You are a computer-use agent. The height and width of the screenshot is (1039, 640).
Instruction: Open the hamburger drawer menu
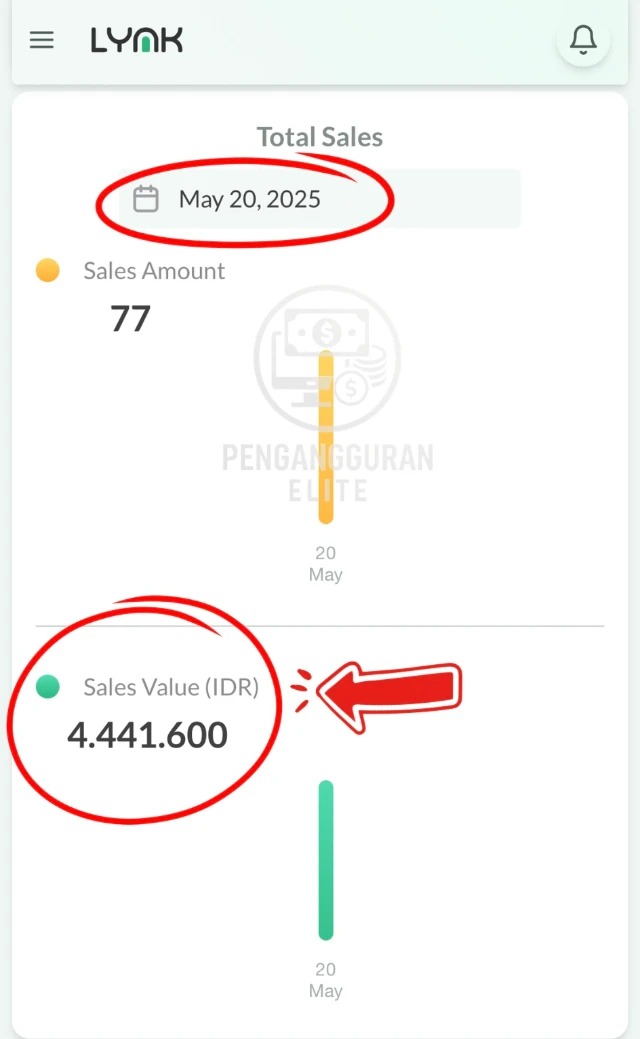41,40
